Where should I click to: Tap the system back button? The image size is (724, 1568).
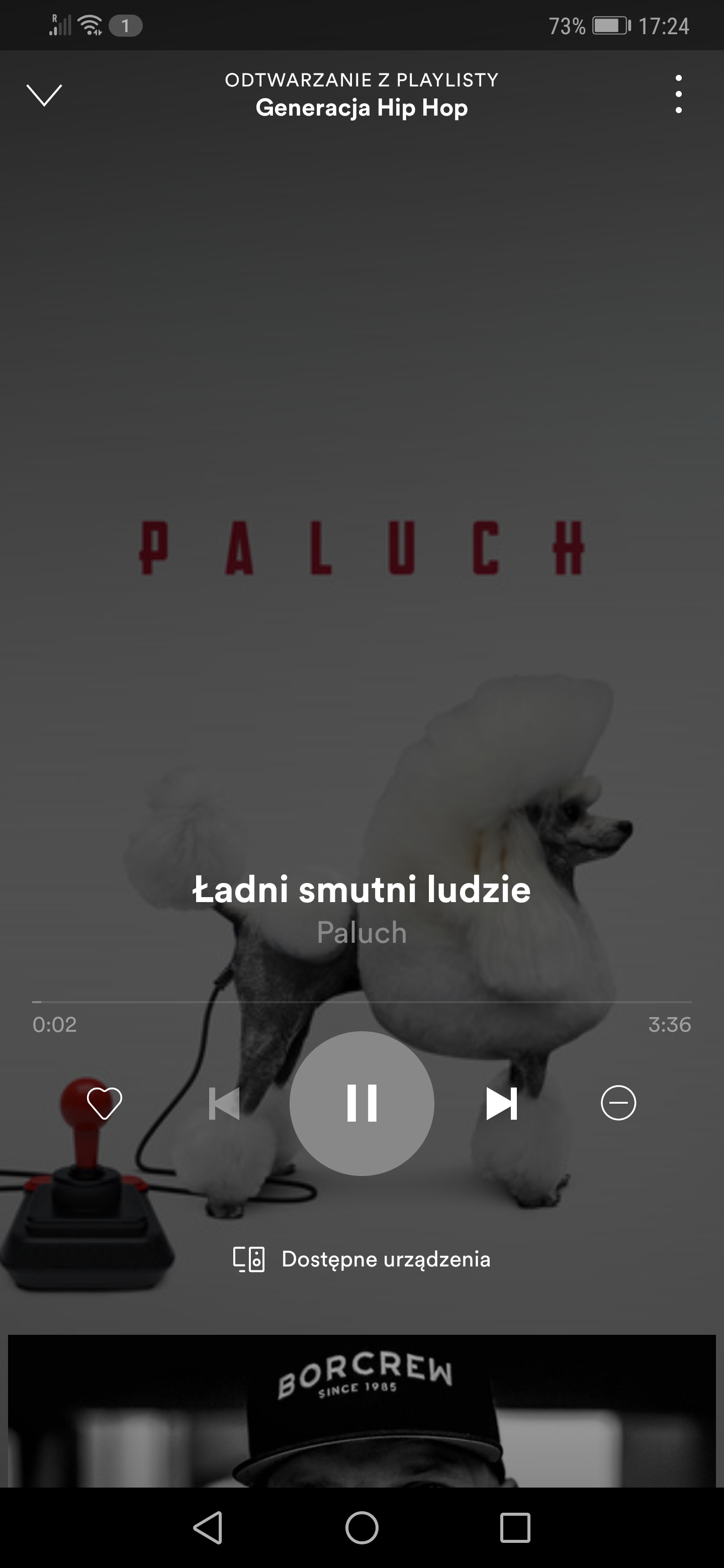click(x=208, y=1528)
